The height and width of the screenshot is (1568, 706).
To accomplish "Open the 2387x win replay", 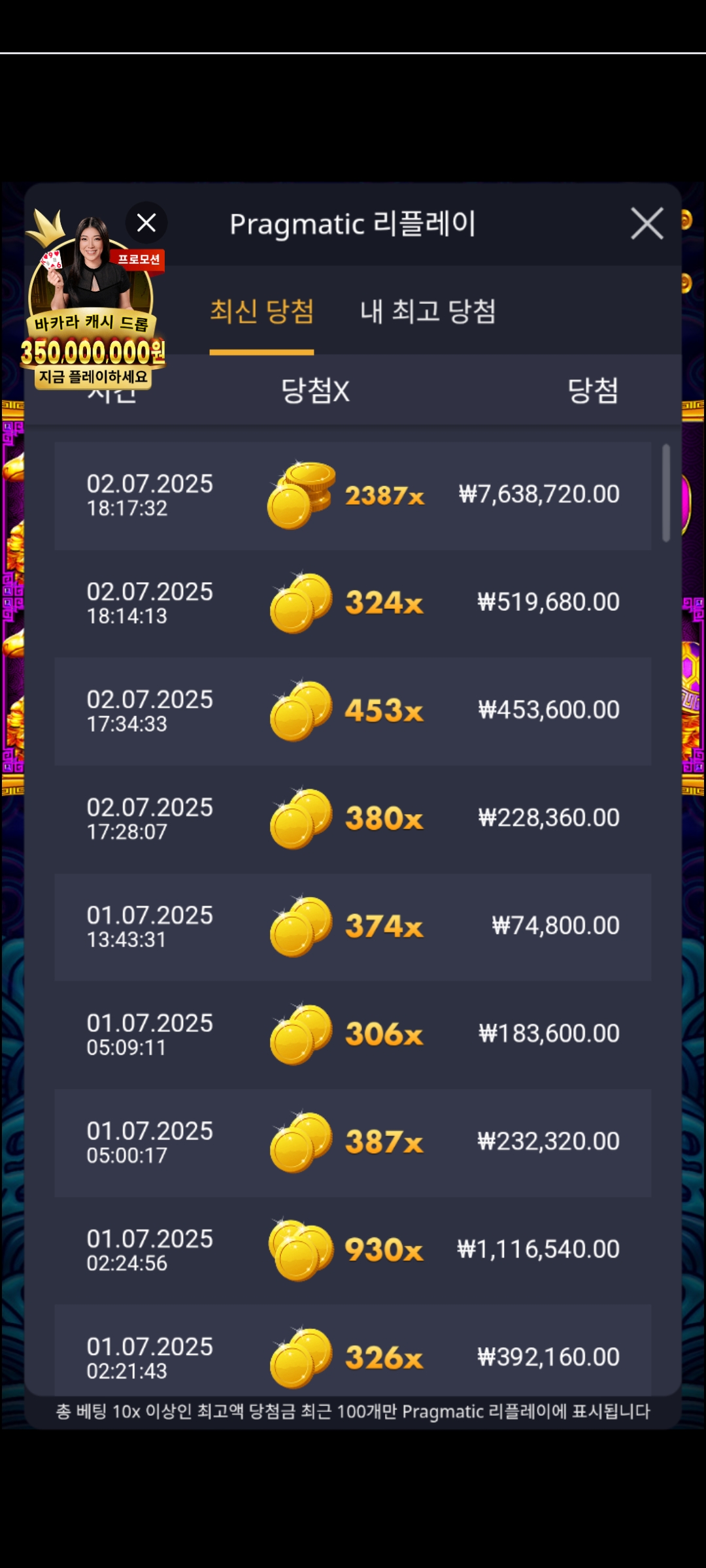I will click(353, 495).
